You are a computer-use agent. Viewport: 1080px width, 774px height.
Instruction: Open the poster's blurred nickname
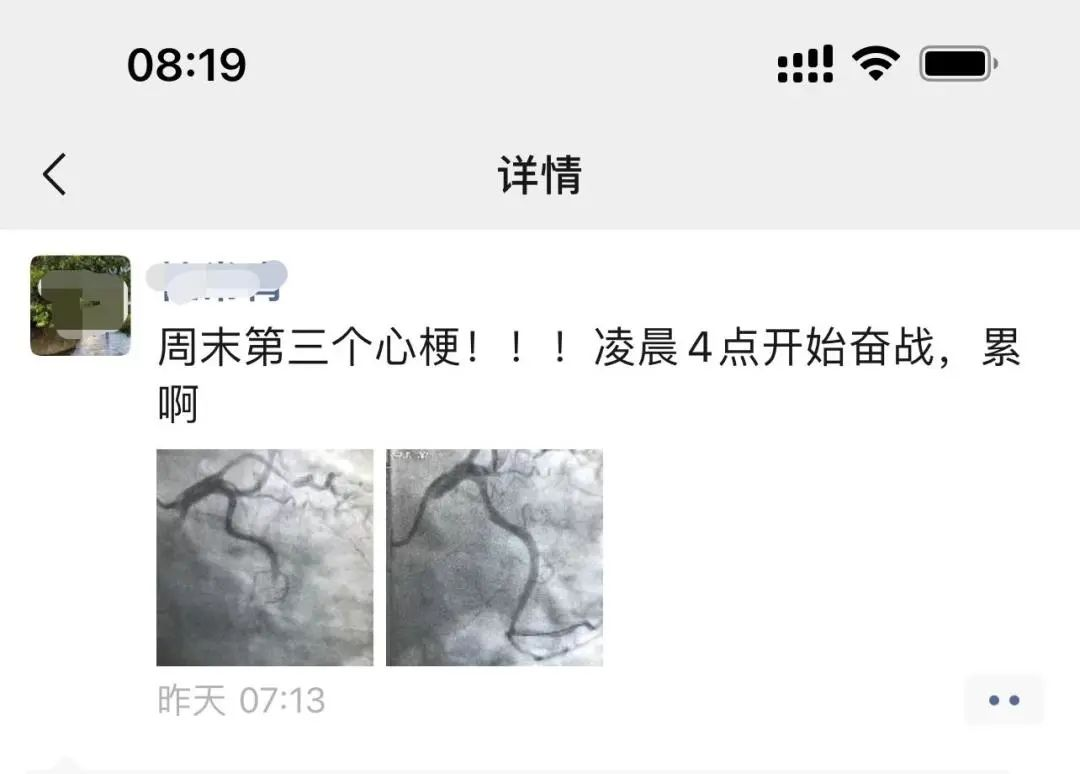click(220, 280)
